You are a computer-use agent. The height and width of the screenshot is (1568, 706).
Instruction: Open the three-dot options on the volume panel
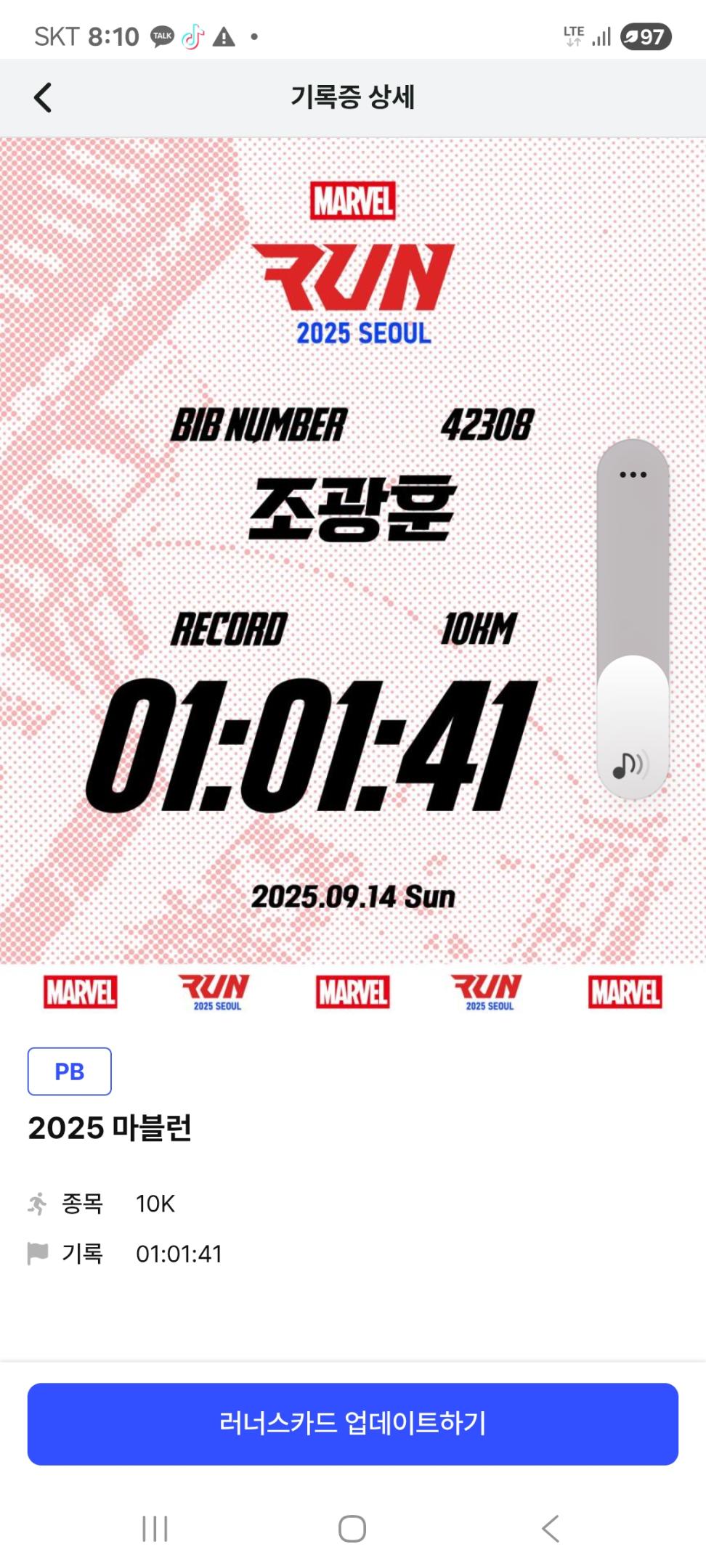coord(633,475)
